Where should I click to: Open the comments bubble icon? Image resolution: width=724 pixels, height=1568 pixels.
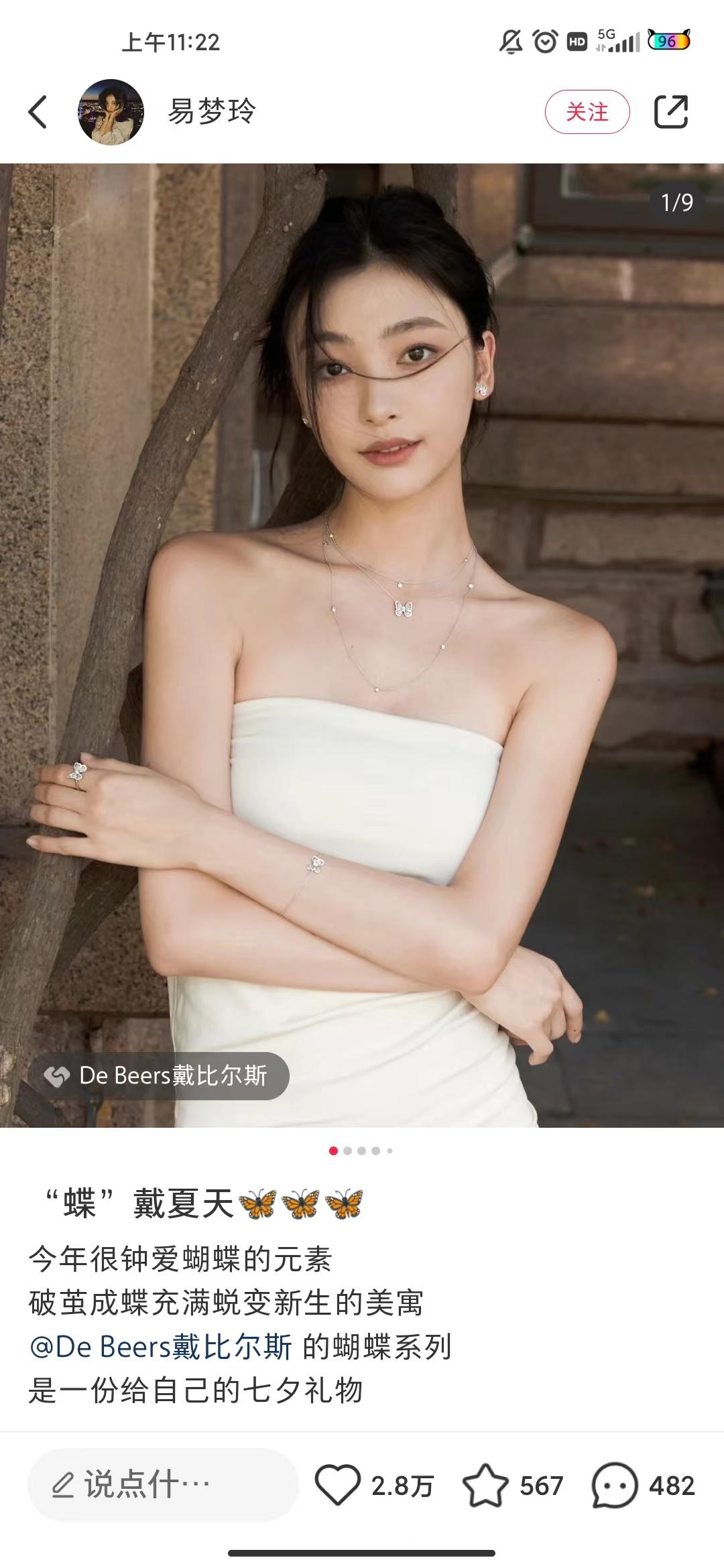[x=613, y=1486]
